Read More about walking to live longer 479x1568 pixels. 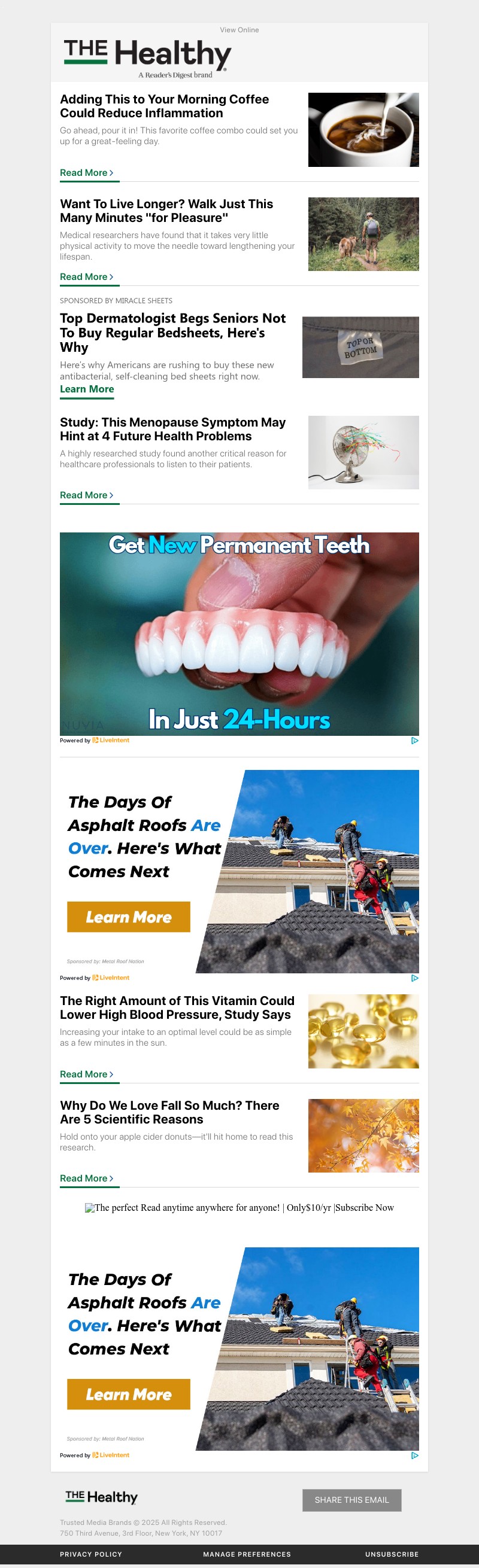pos(87,277)
